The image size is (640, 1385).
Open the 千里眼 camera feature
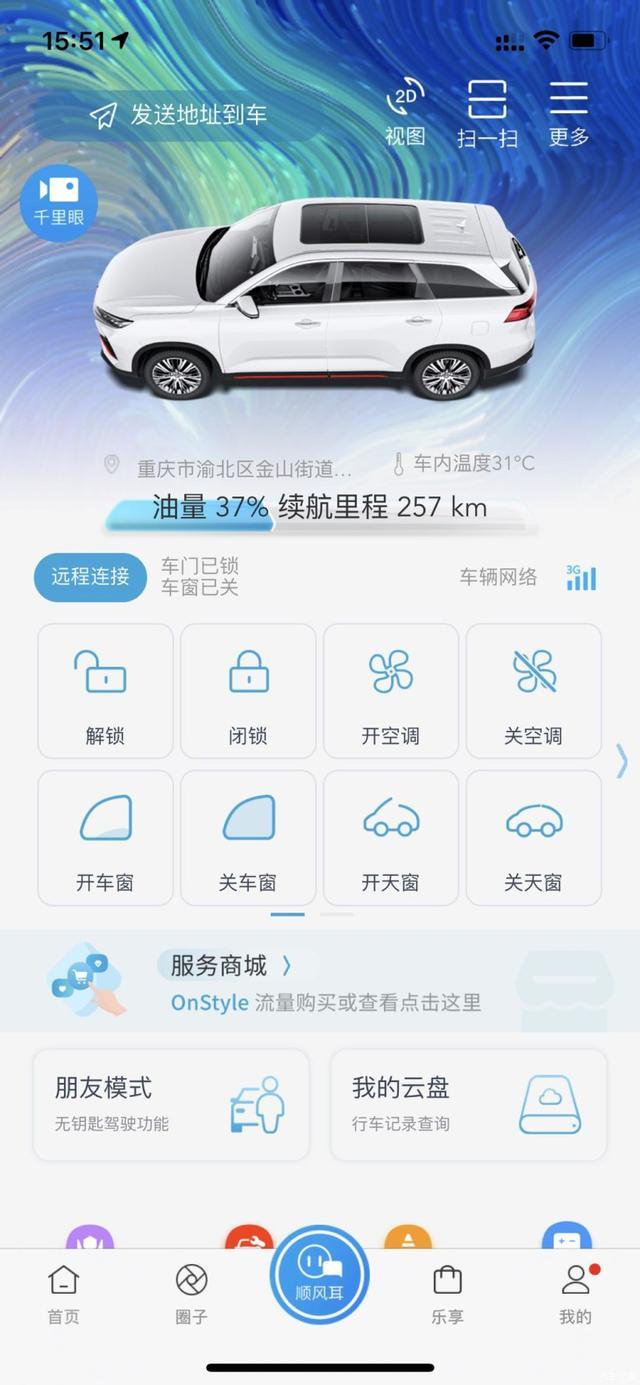59,202
